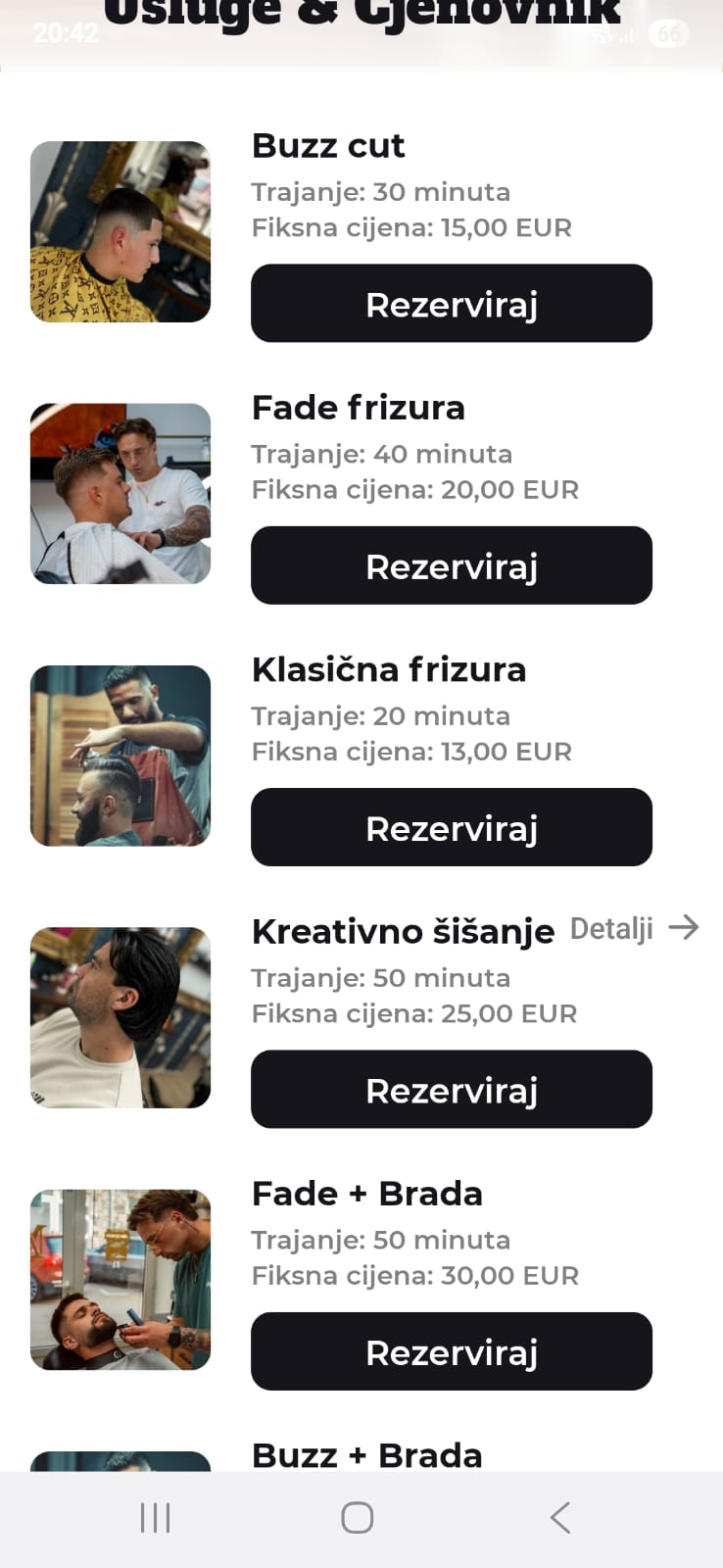The width and height of the screenshot is (723, 1568).
Task: Reserve the Buzz cut service
Action: click(x=452, y=304)
